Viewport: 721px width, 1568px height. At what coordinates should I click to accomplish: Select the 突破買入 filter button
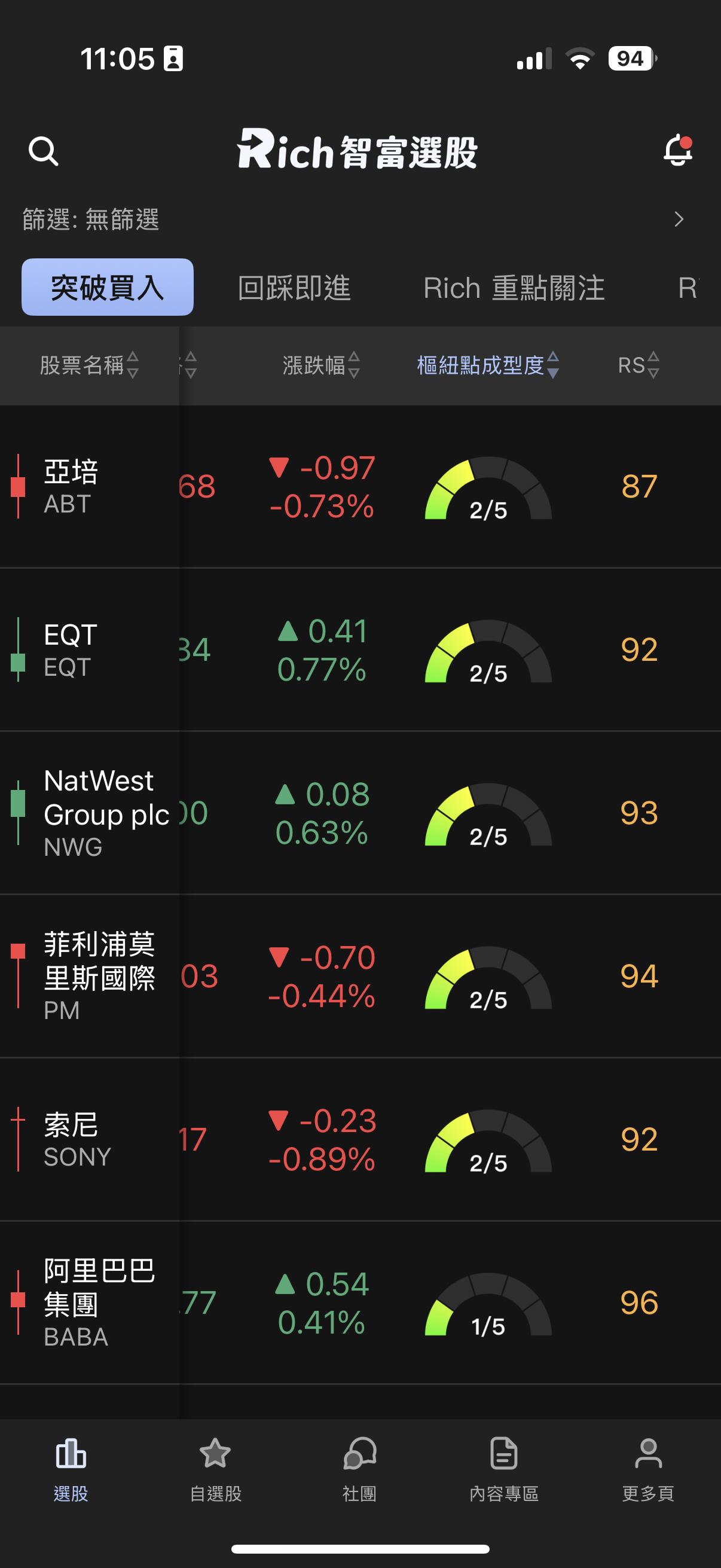point(108,288)
